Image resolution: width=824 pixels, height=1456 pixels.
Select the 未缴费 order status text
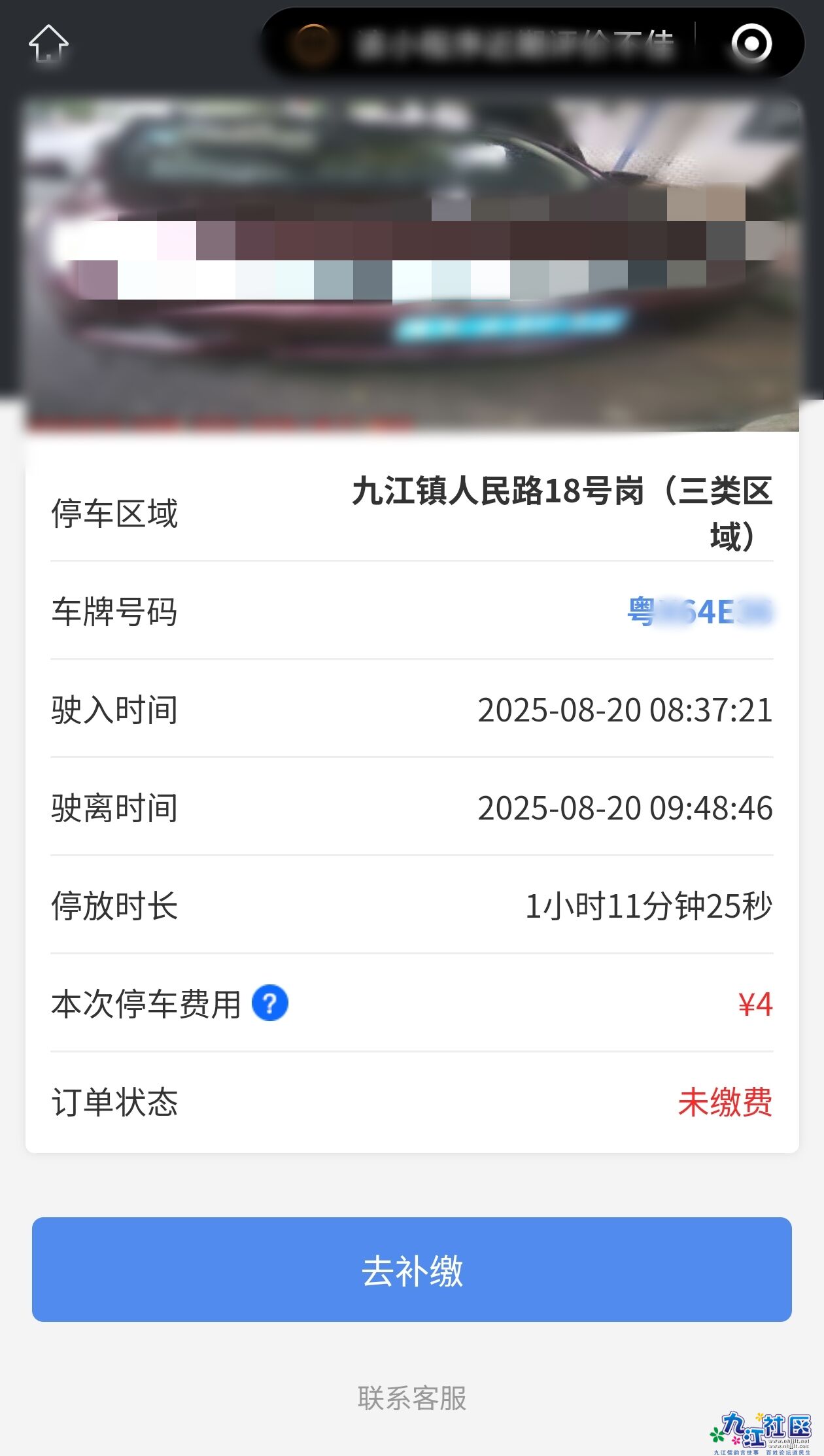(725, 1103)
